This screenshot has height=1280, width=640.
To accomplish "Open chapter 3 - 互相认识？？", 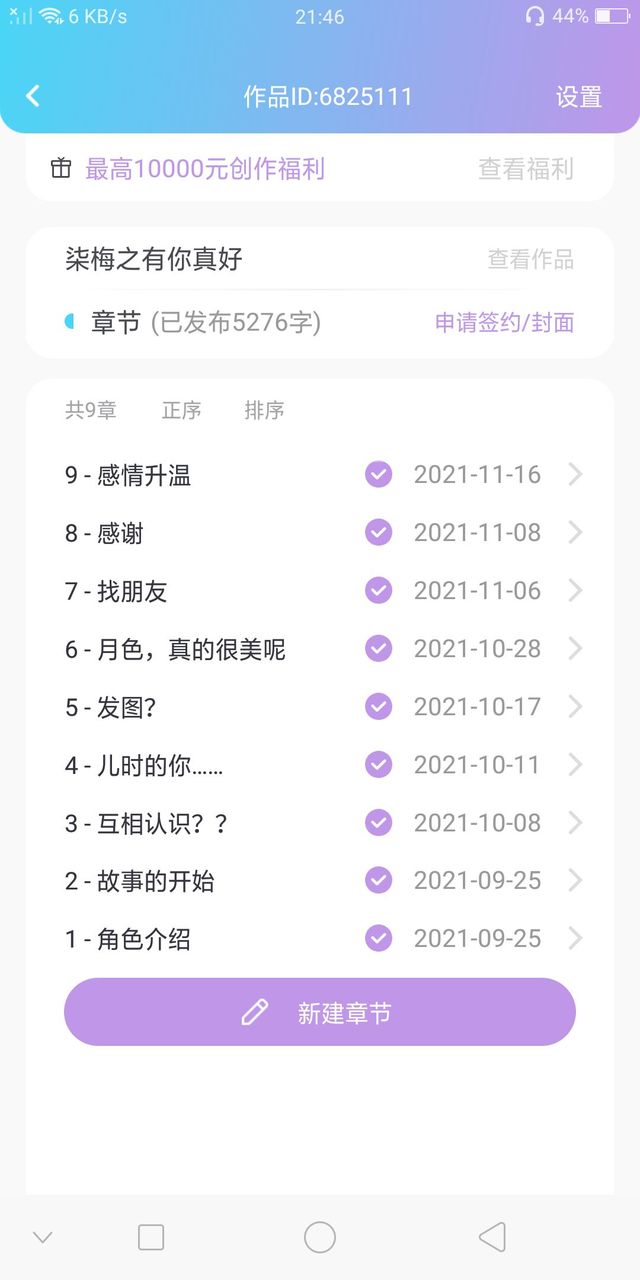I will 320,823.
